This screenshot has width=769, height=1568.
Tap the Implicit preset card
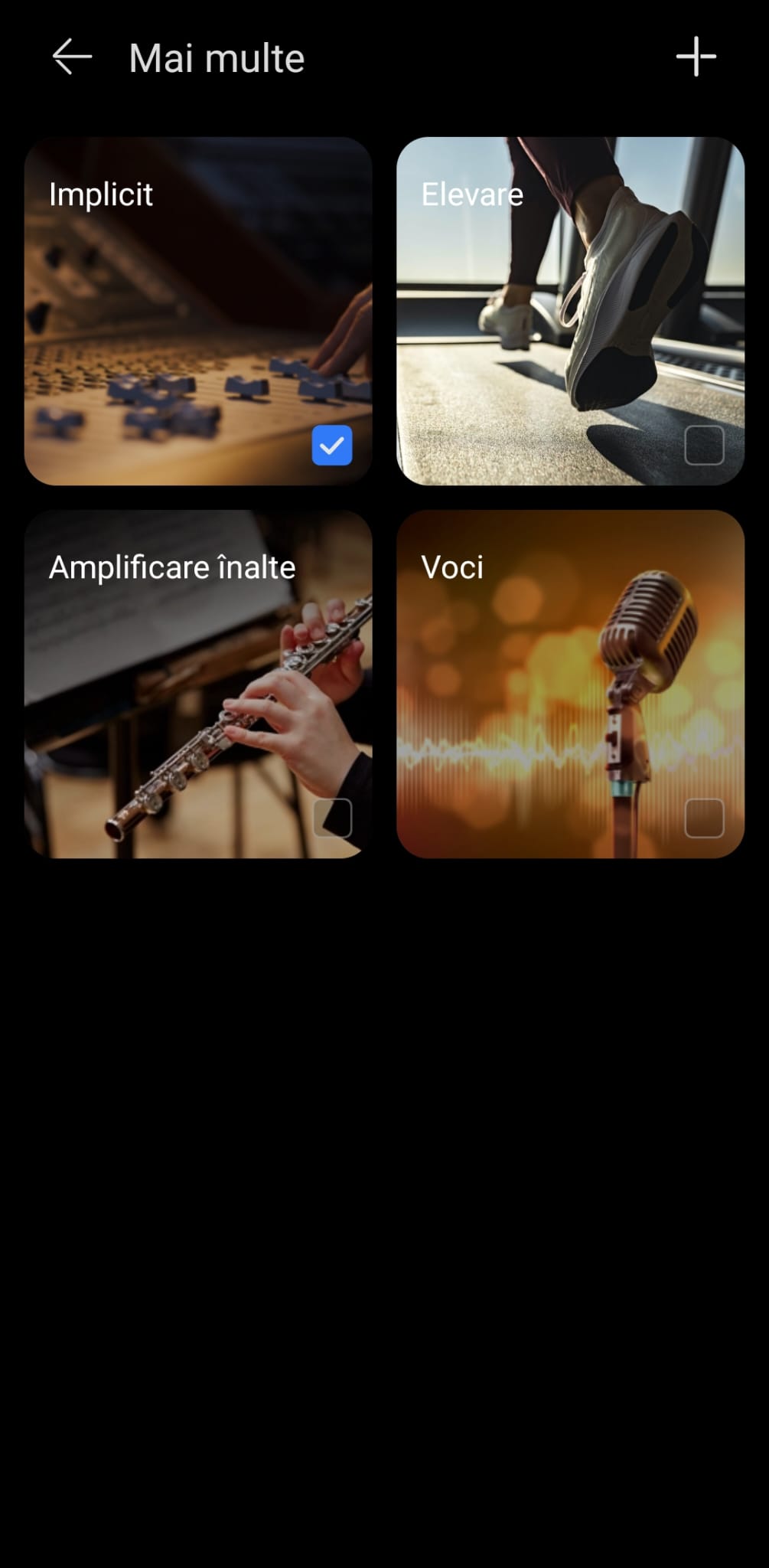pyautogui.click(x=198, y=311)
